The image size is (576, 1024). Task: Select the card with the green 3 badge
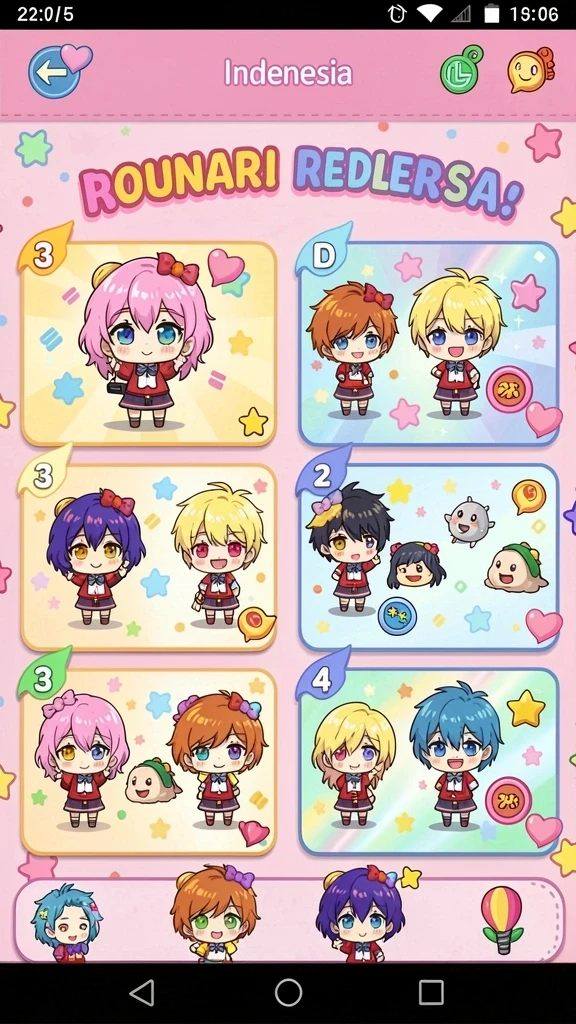click(x=148, y=761)
